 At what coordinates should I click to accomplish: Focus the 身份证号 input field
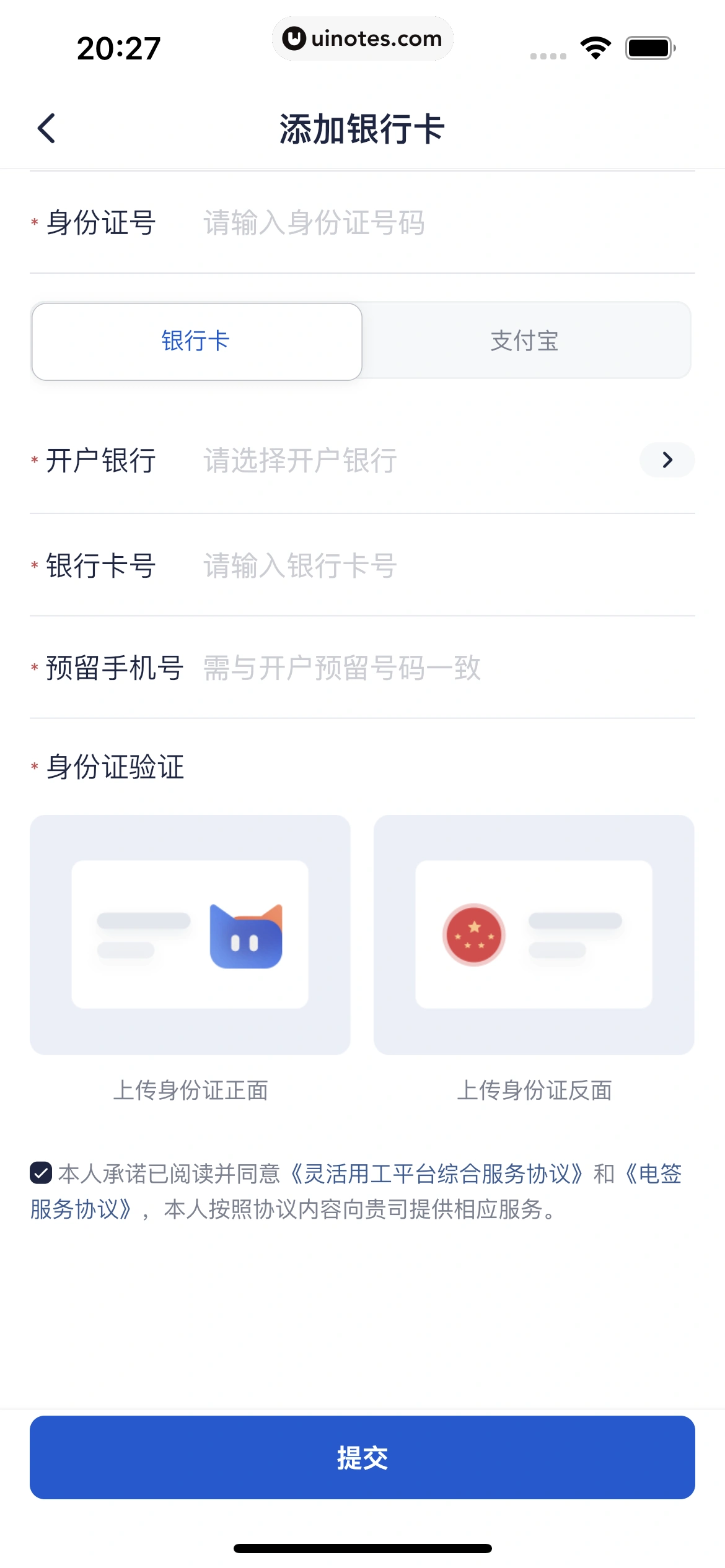click(x=434, y=223)
